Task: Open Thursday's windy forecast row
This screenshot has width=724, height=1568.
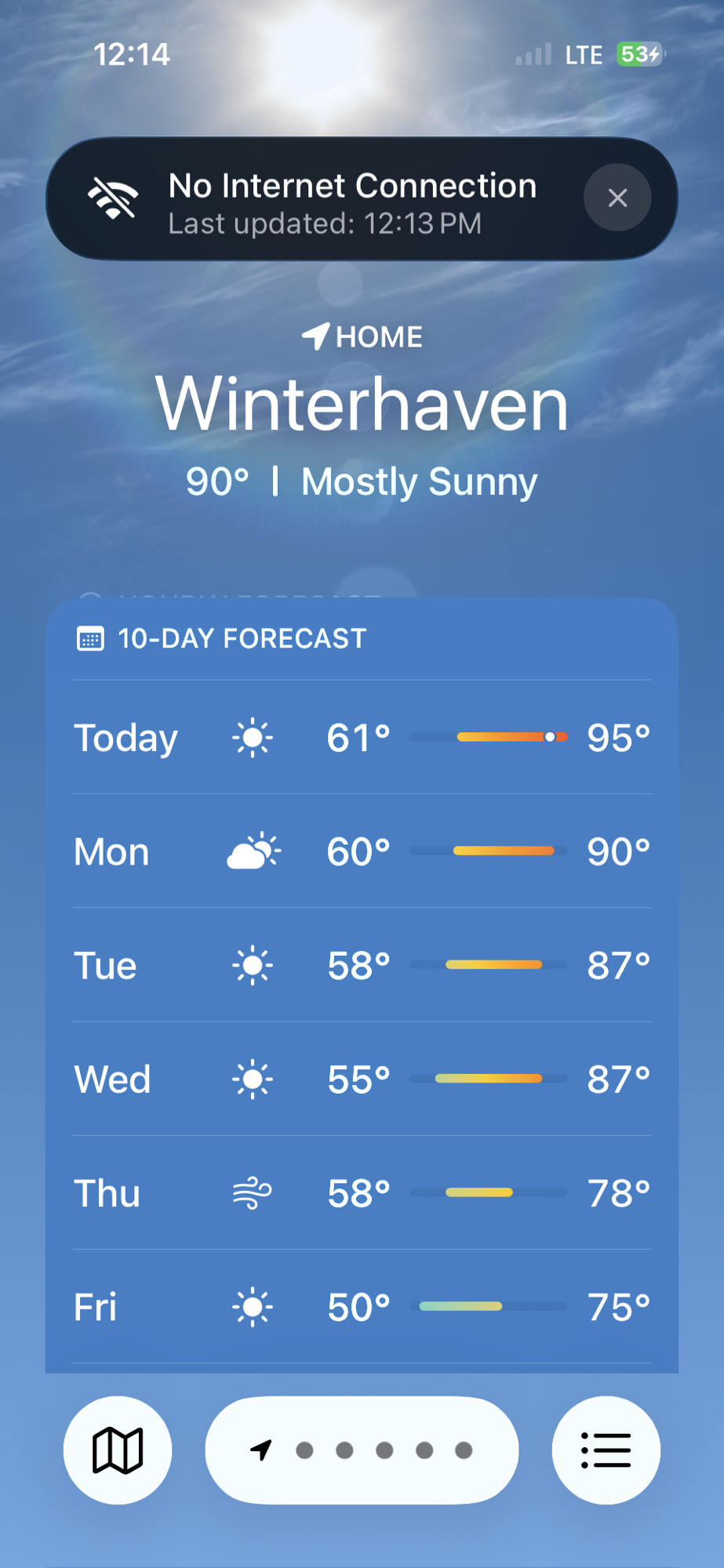Action: coord(362,1193)
